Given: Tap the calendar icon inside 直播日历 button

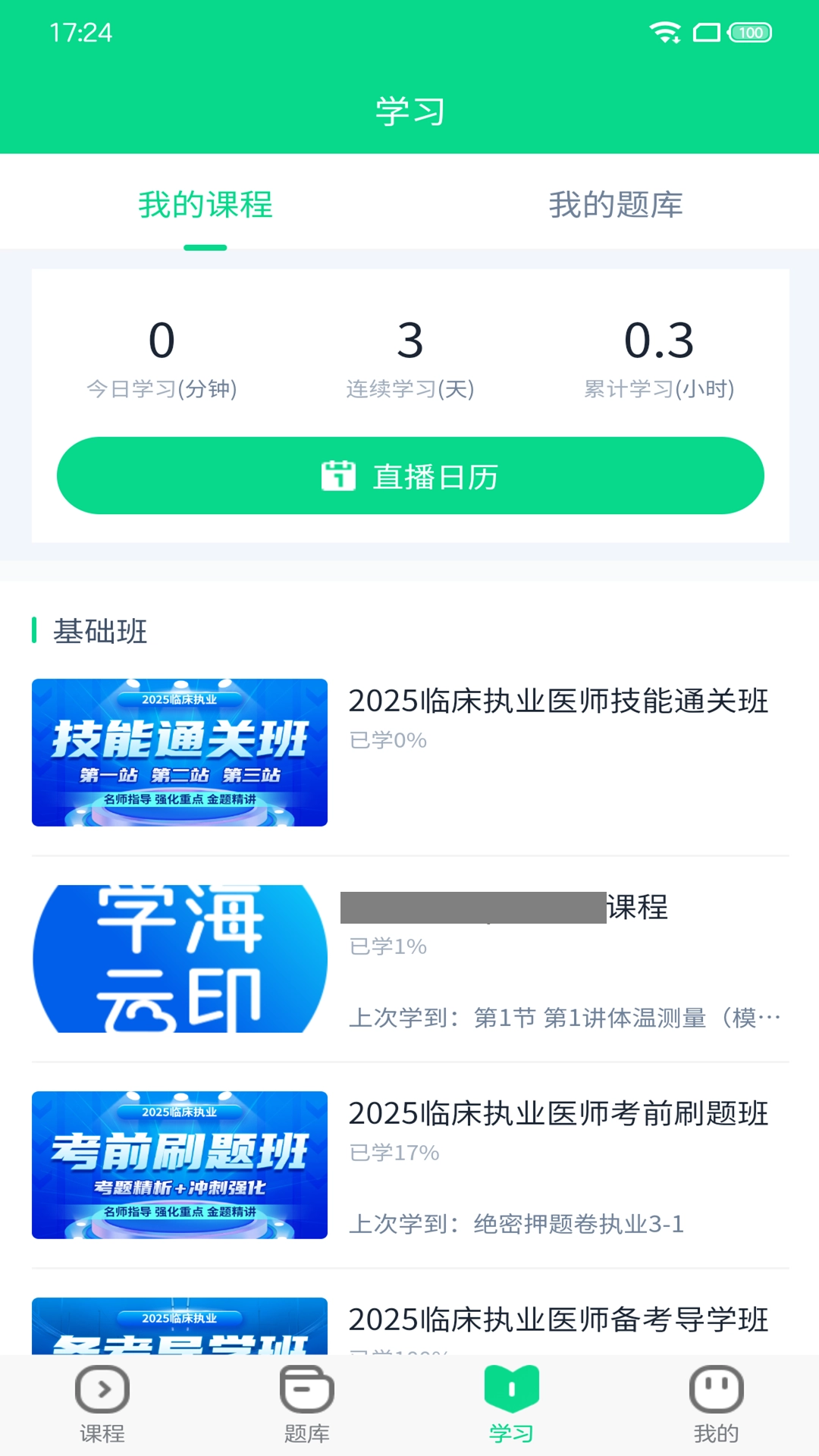Looking at the screenshot, I should (x=339, y=475).
